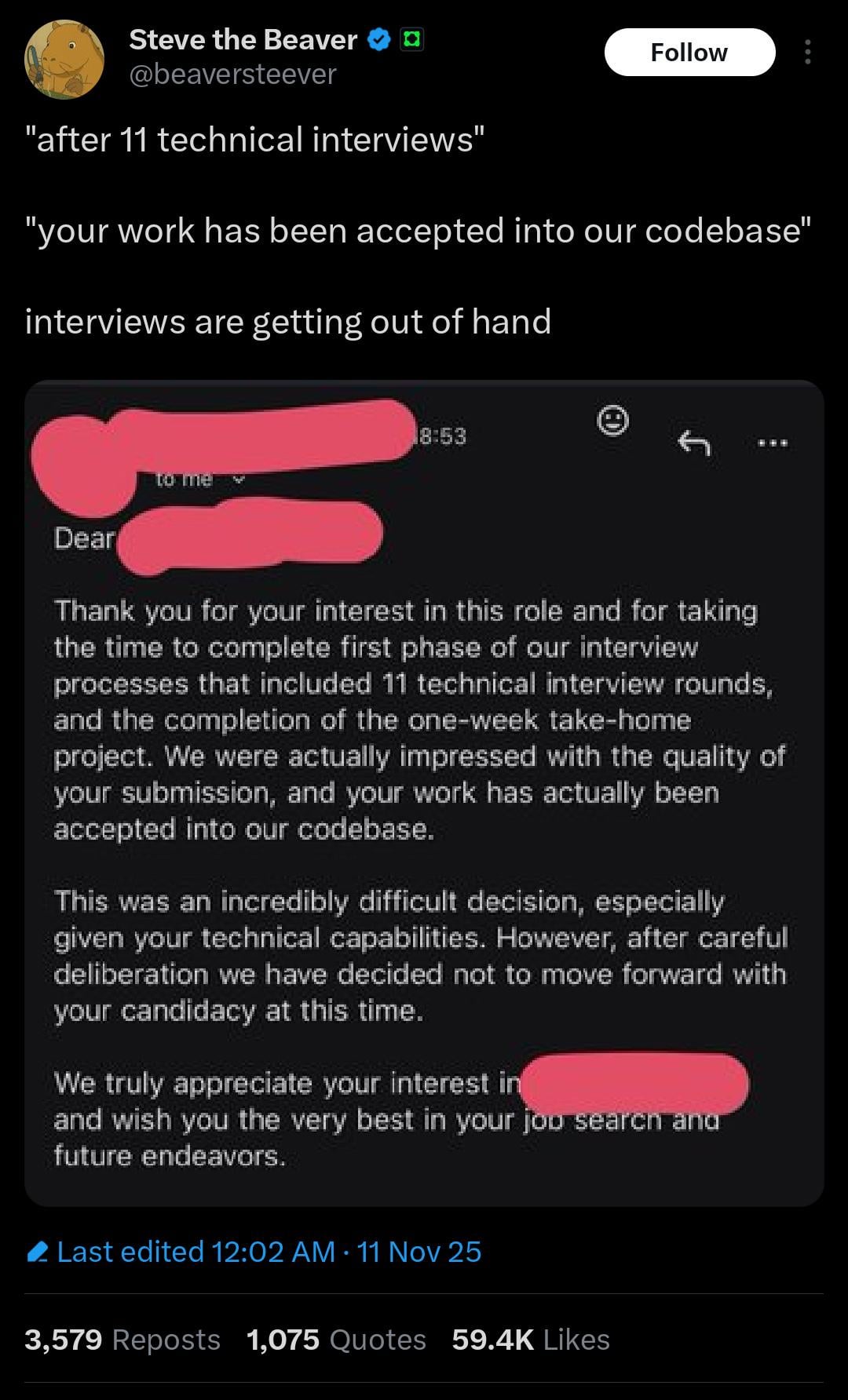
Task: Open the attached email screenshot image
Action: click(424, 793)
